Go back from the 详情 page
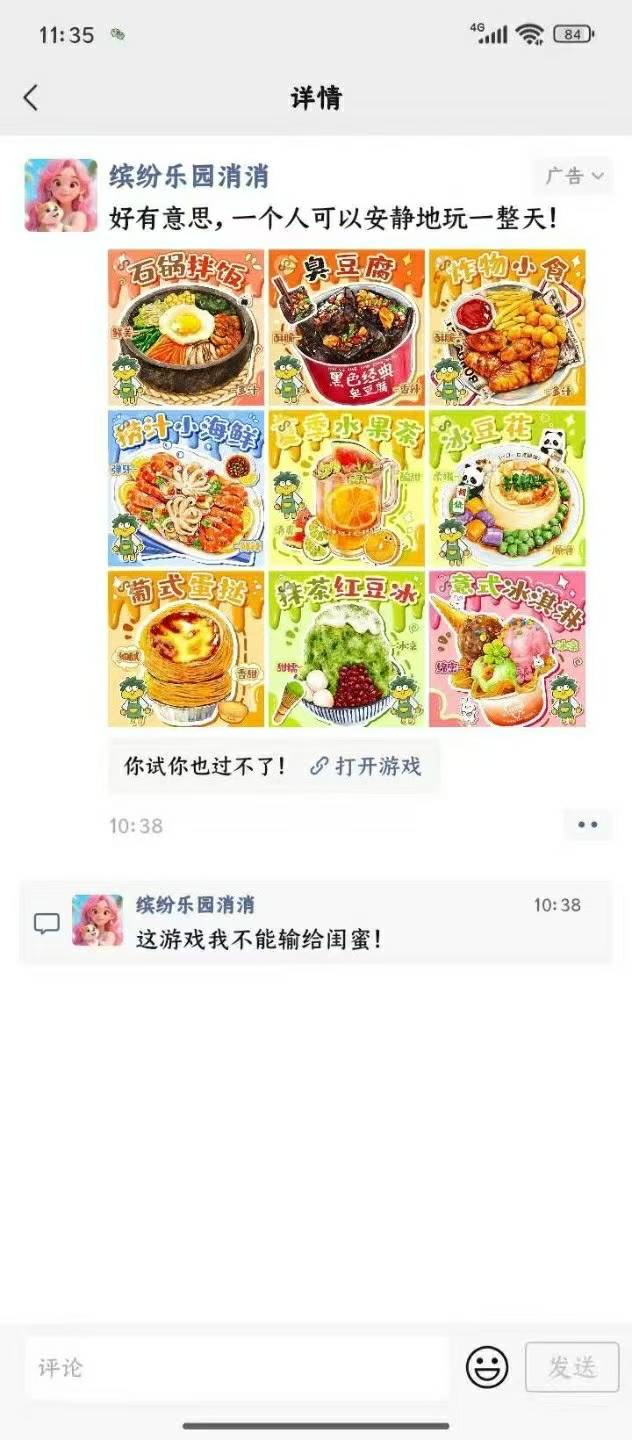 click(31, 97)
